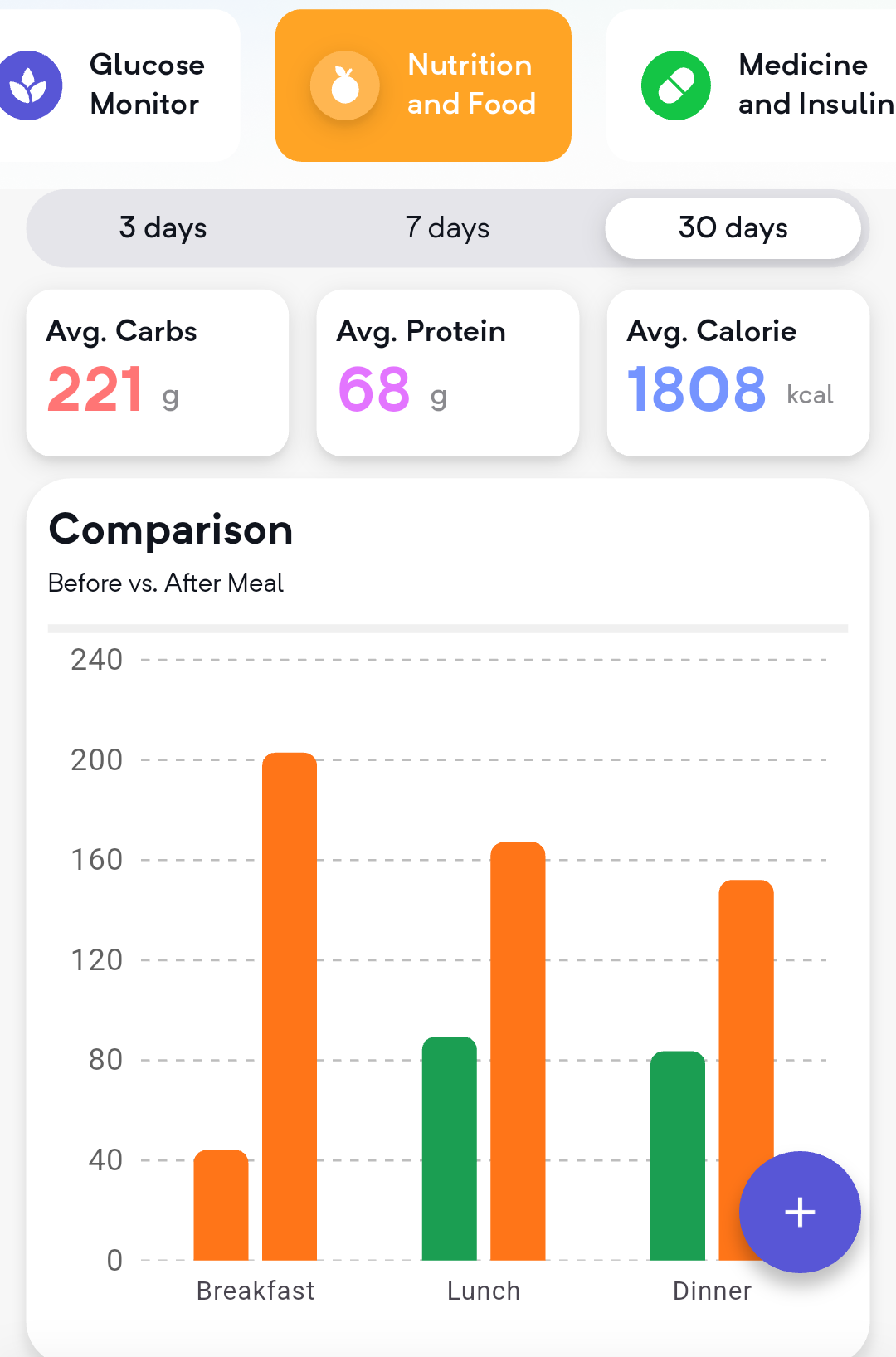Select the Comparison chart title

click(x=171, y=530)
